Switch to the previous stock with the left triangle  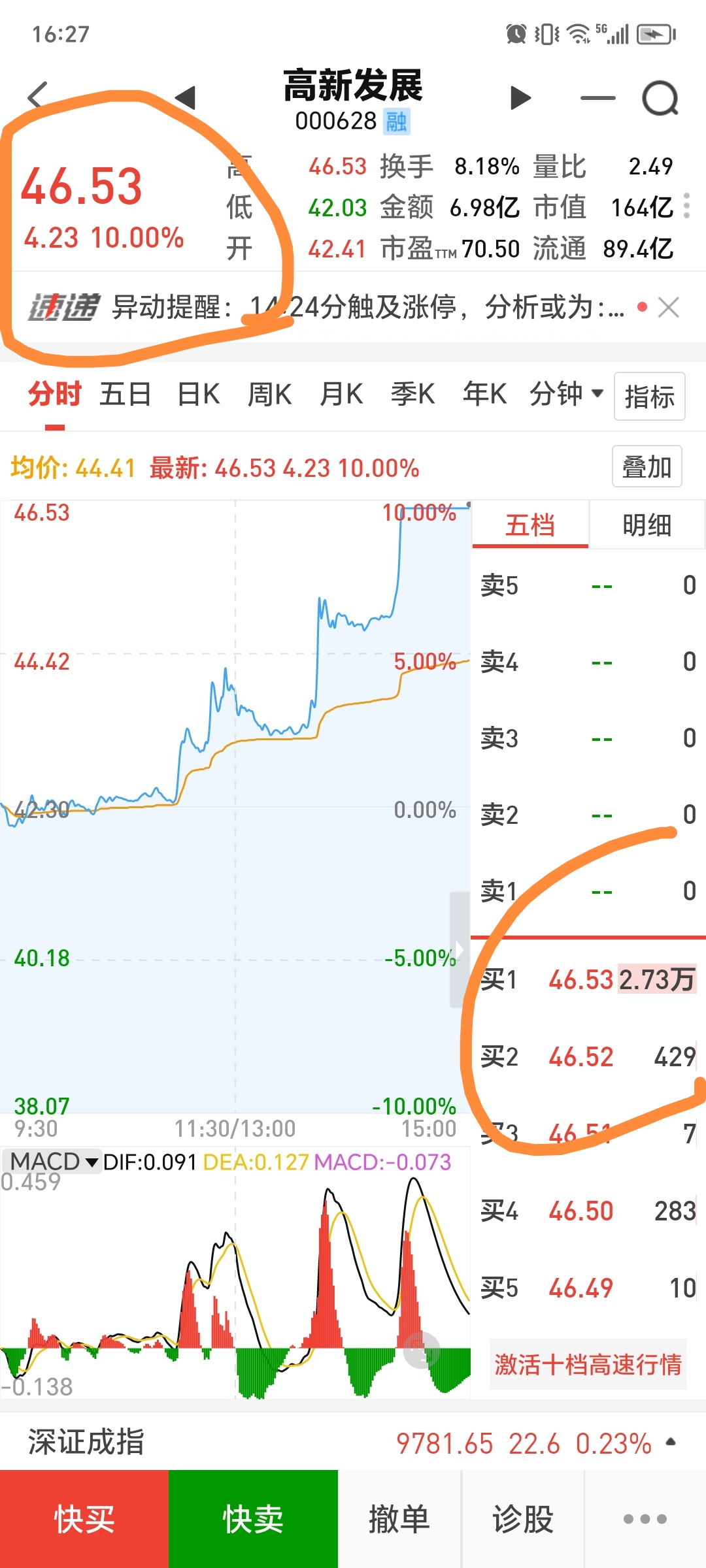coord(186,98)
